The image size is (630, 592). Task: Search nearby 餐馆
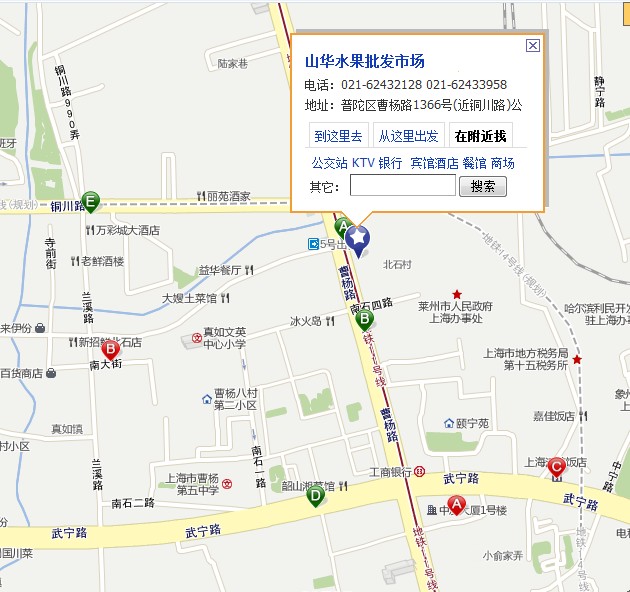coord(474,162)
